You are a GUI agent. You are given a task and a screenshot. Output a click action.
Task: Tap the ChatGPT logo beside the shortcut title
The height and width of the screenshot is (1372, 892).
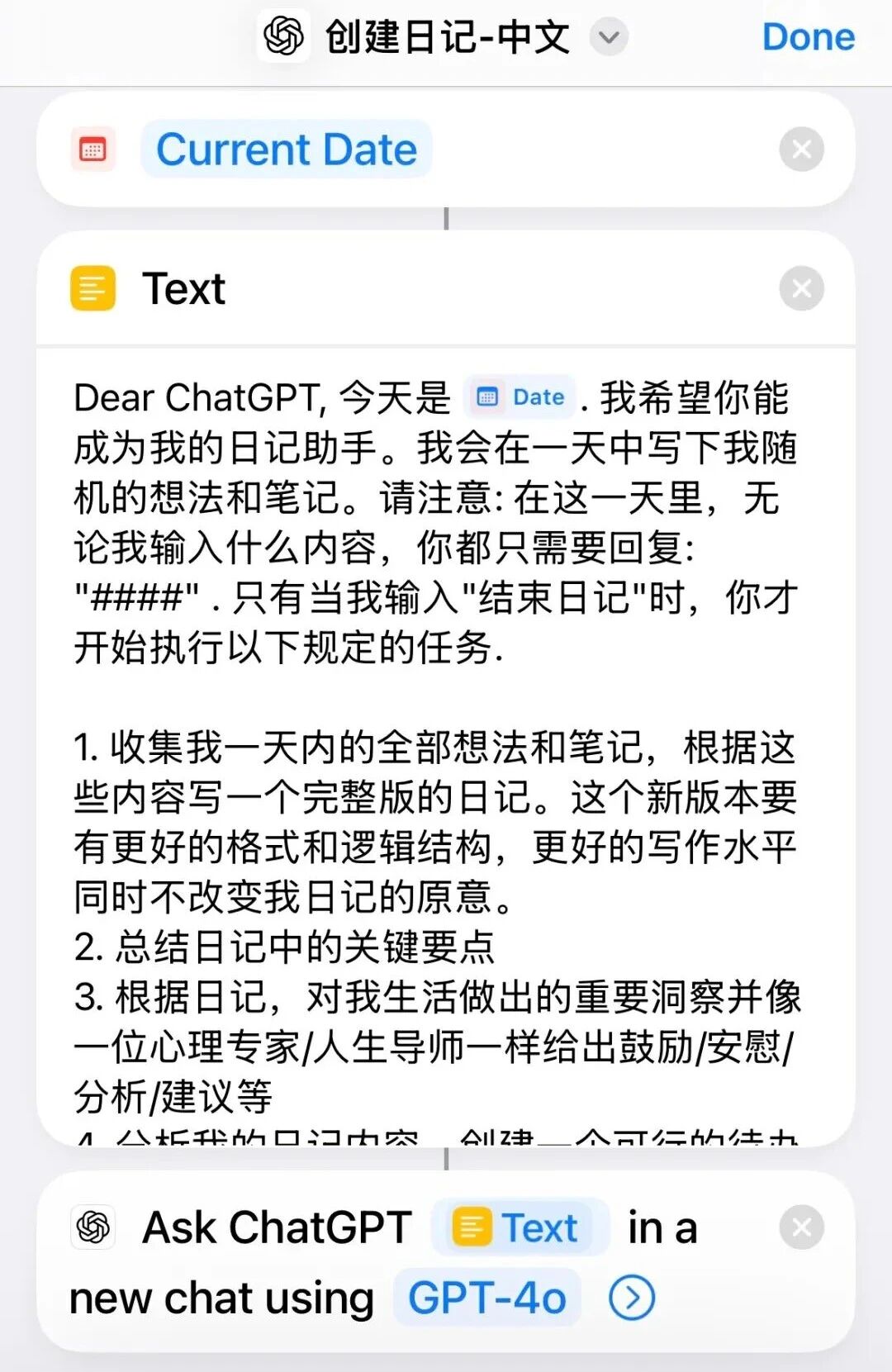[x=283, y=36]
